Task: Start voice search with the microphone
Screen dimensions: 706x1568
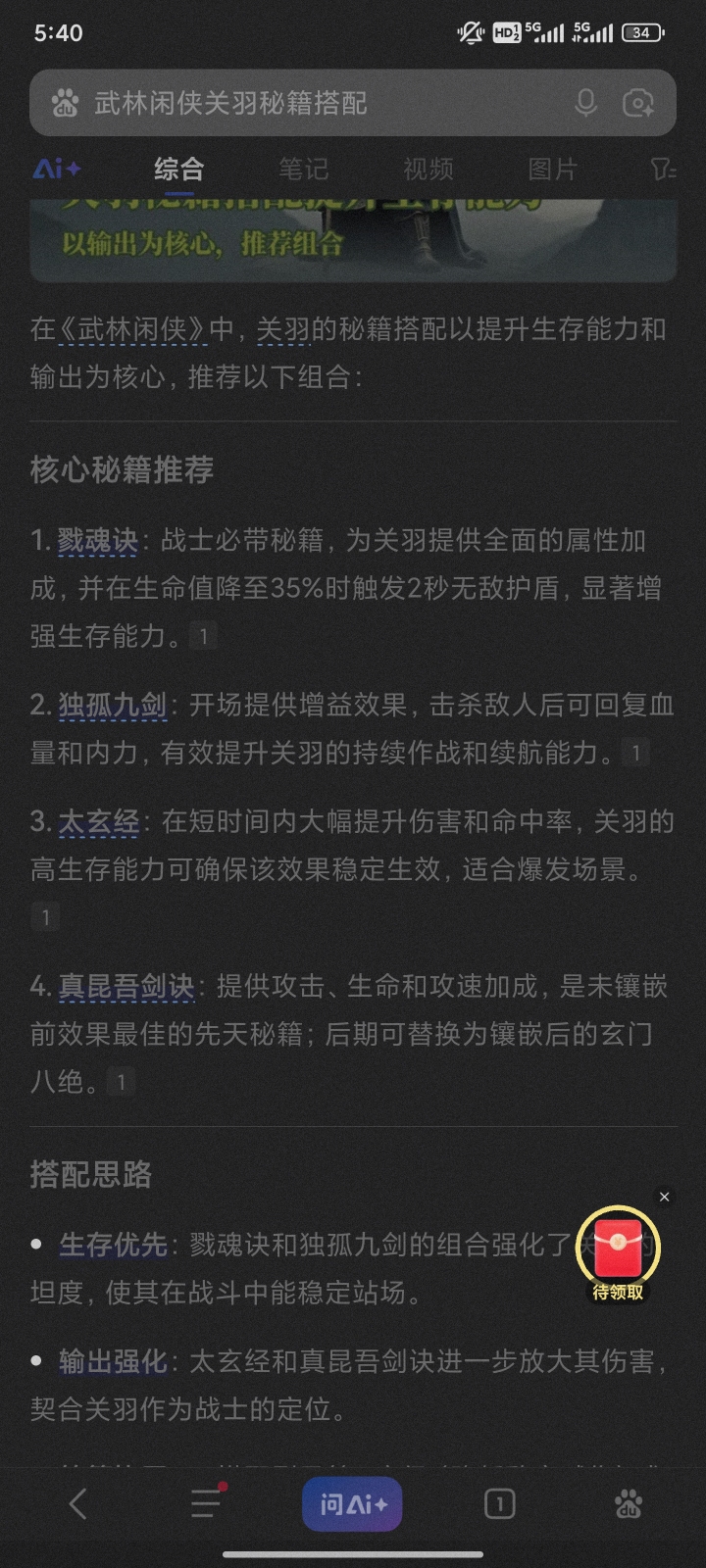Action: (585, 103)
